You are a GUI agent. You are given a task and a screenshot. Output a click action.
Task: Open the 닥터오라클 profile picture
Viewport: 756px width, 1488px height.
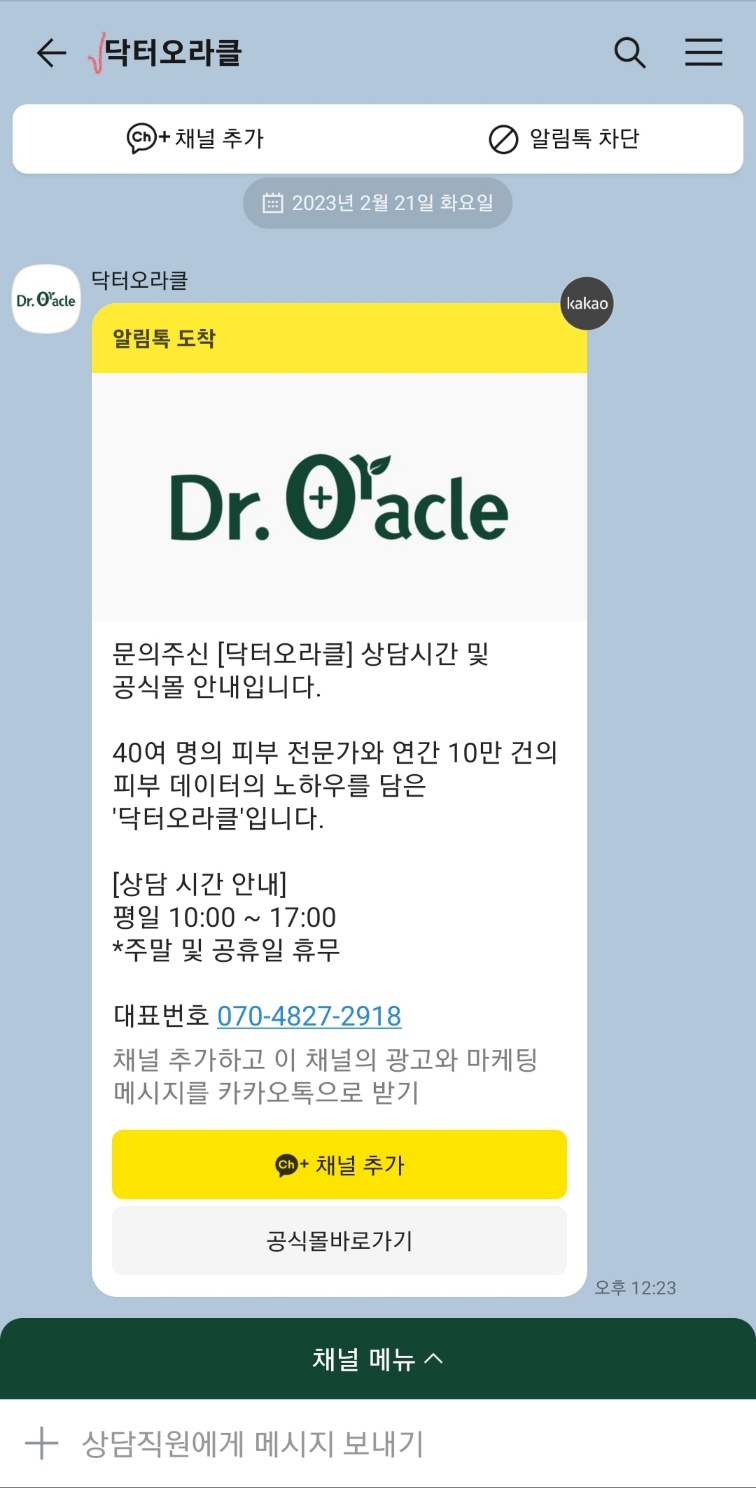(x=46, y=299)
